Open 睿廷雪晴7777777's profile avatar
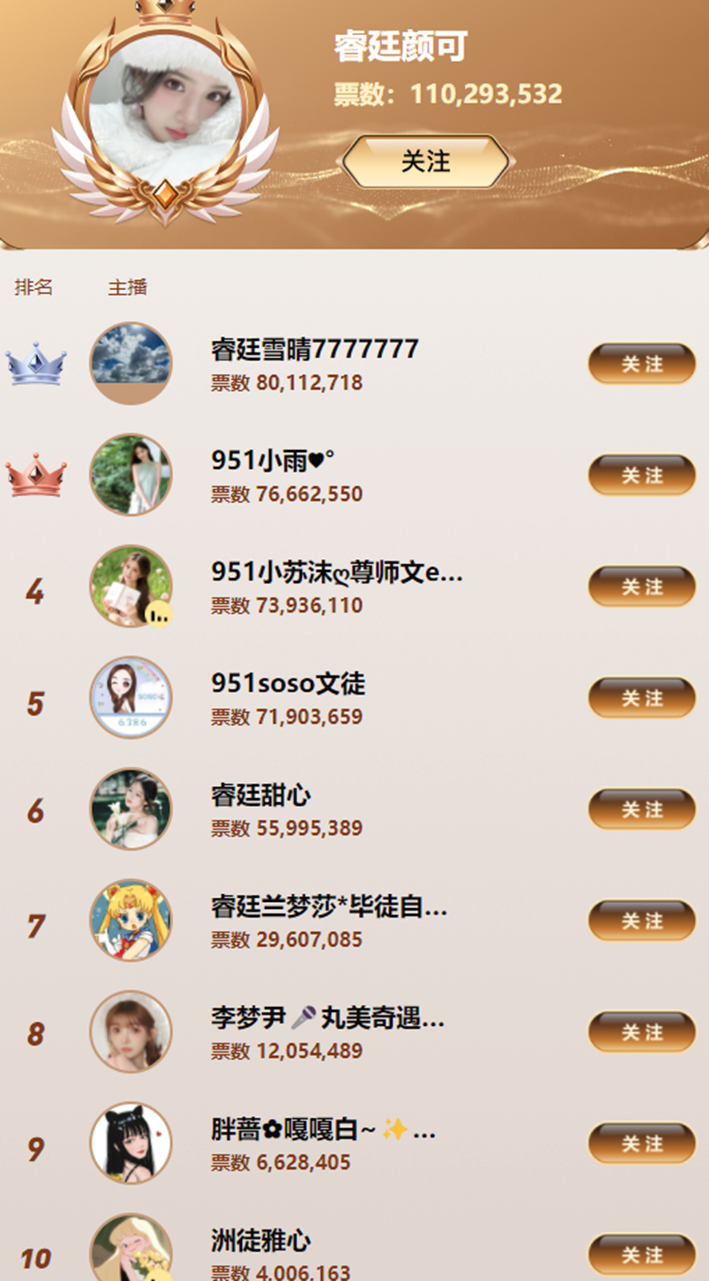The image size is (709, 1281). click(x=131, y=363)
